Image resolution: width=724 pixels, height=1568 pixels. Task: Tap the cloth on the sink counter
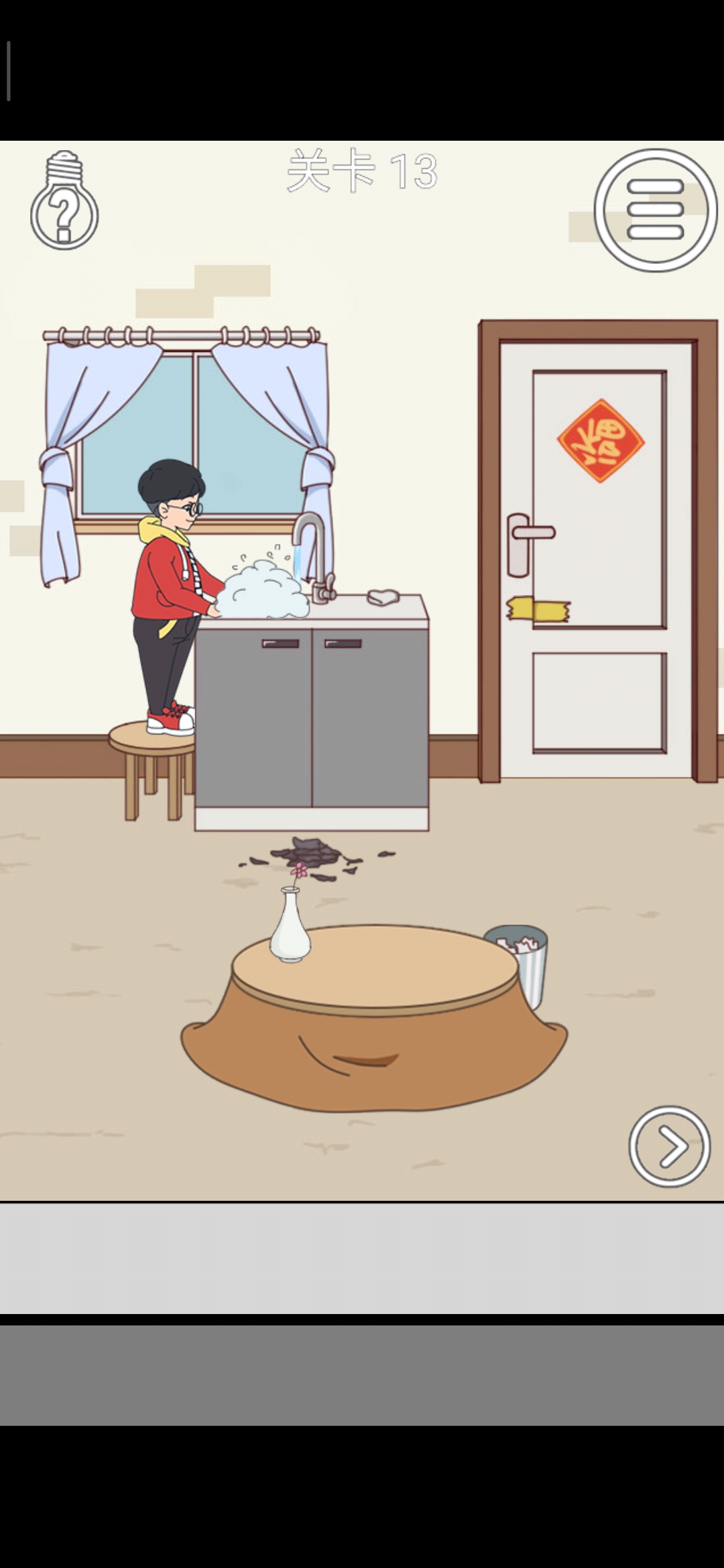[383, 596]
